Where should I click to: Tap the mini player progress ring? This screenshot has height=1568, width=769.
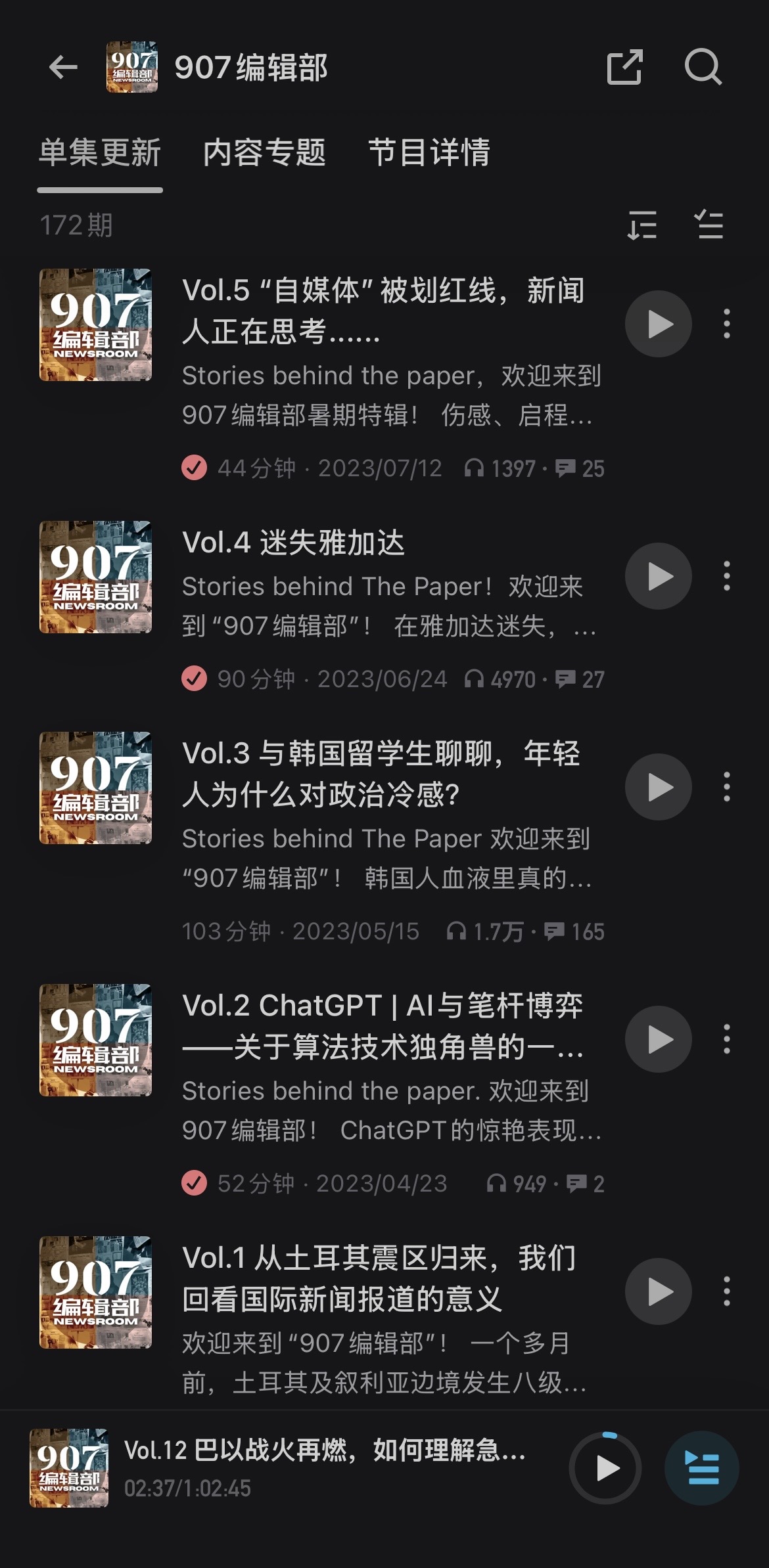point(607,1469)
